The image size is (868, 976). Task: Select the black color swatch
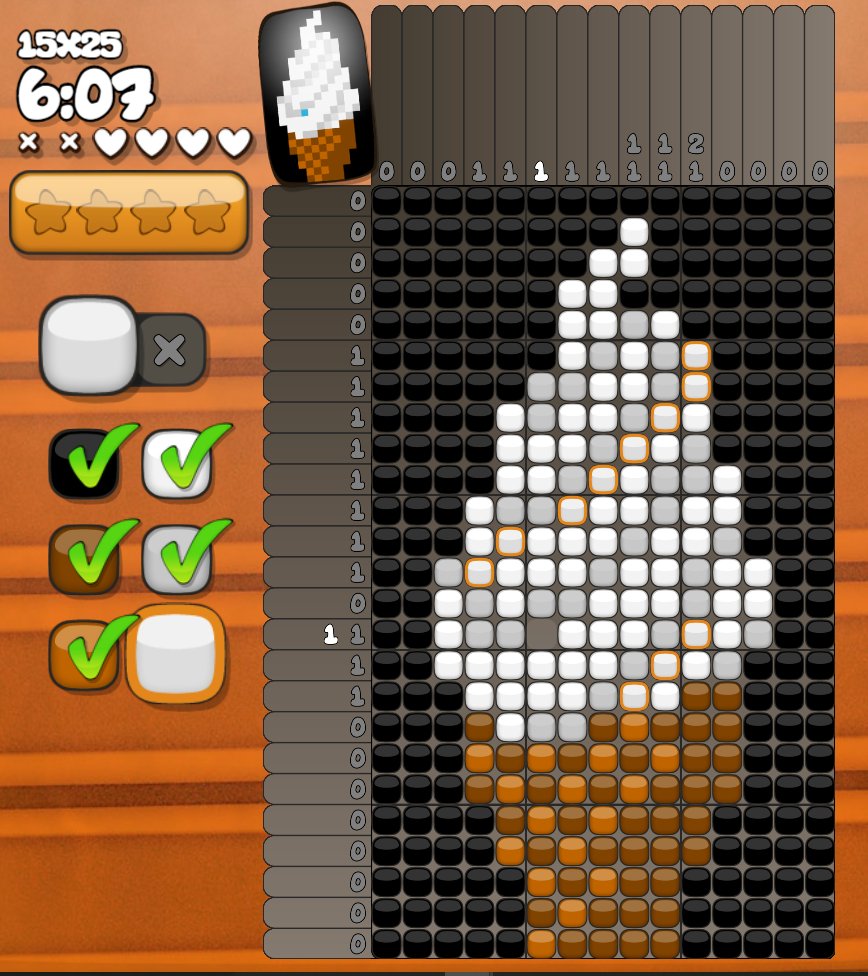[82, 464]
